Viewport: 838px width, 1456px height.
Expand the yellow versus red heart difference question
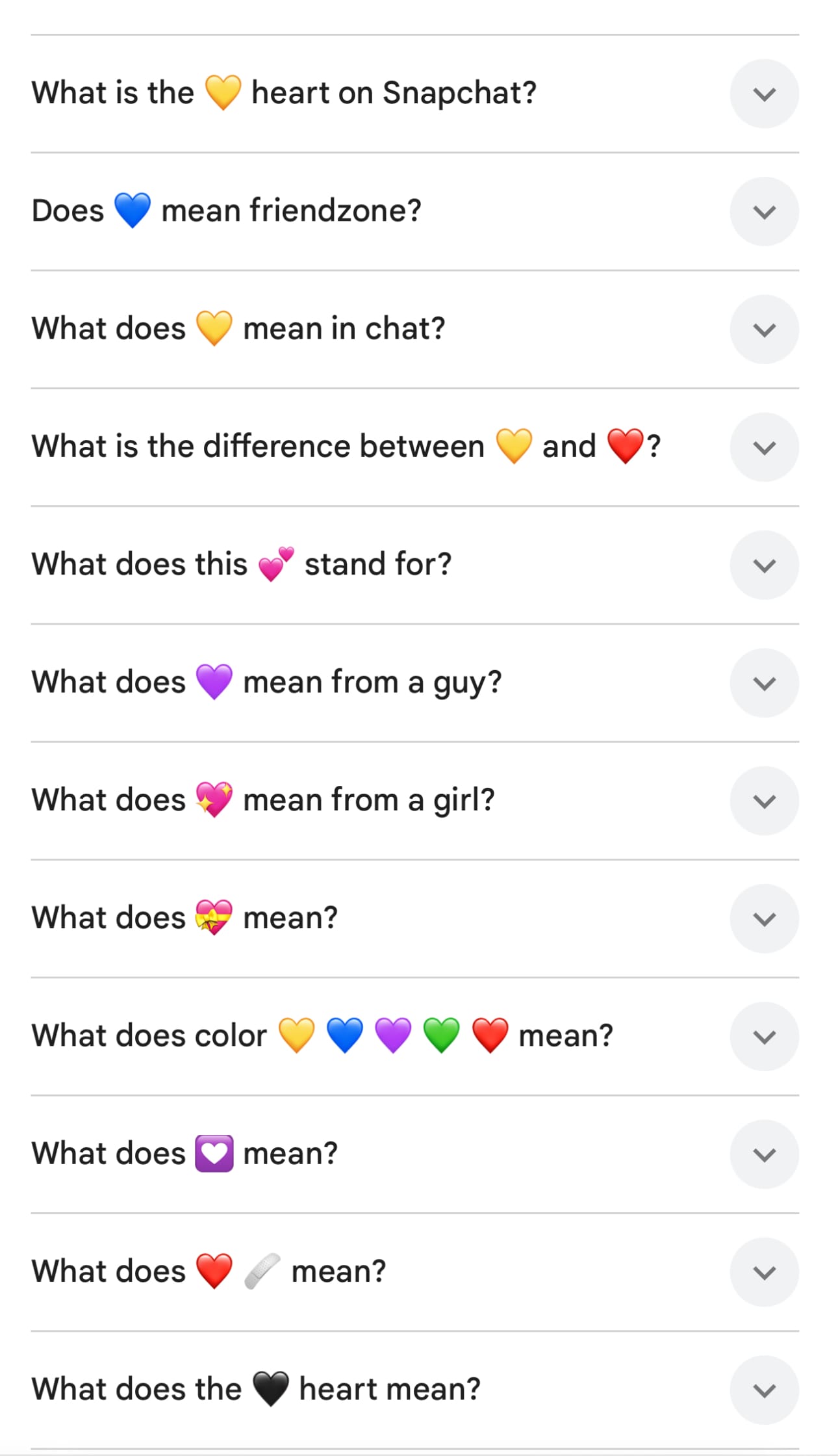pos(764,447)
